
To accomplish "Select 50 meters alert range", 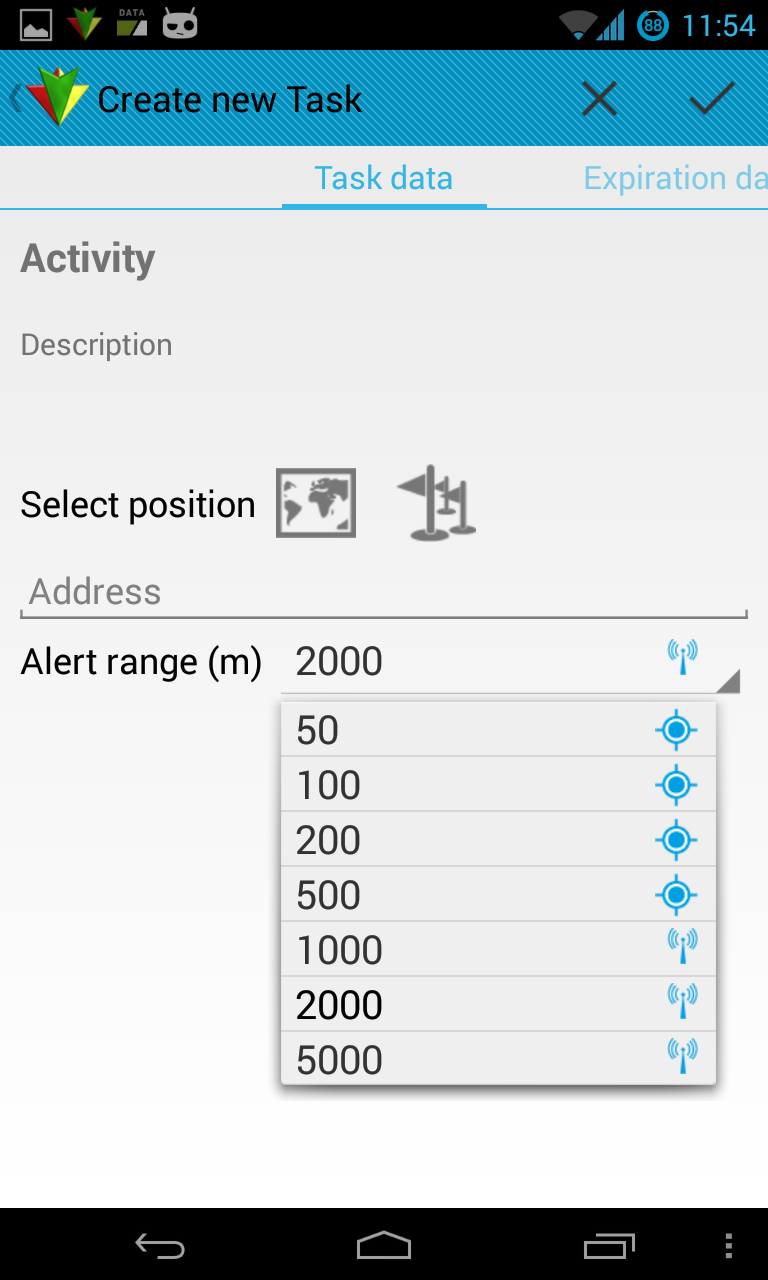I will pos(498,730).
